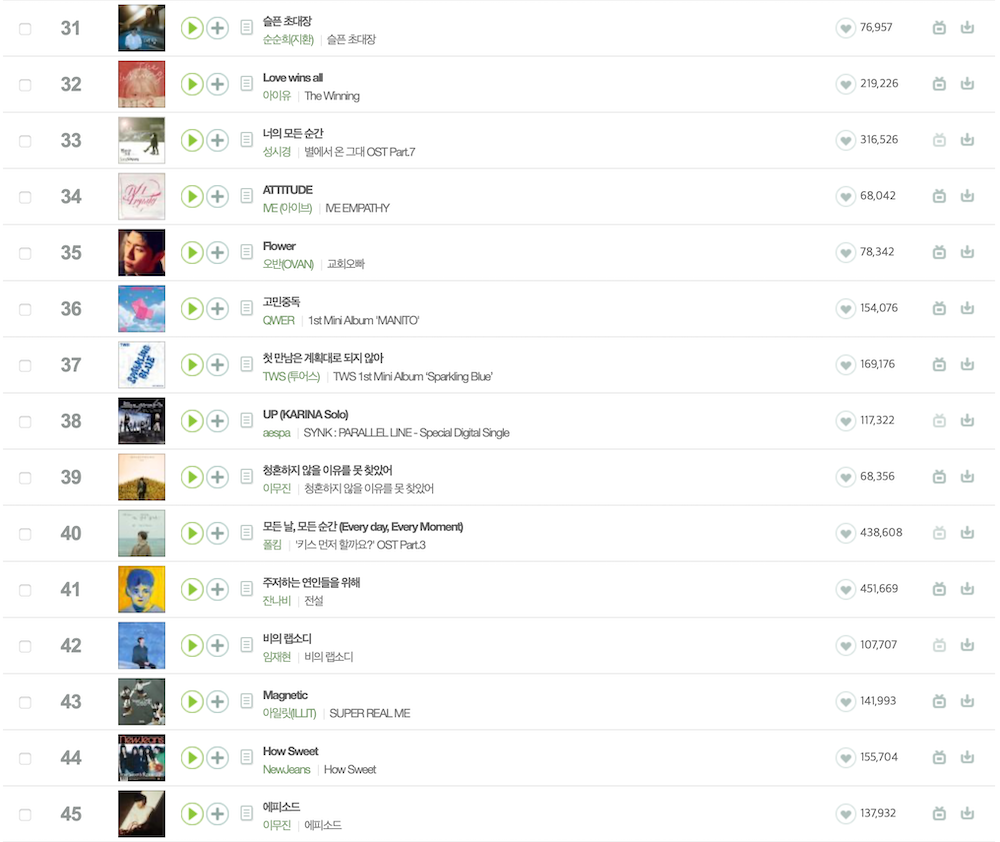1000x842 pixels.
Task: Open album 'The Winning'
Action: (x=331, y=96)
